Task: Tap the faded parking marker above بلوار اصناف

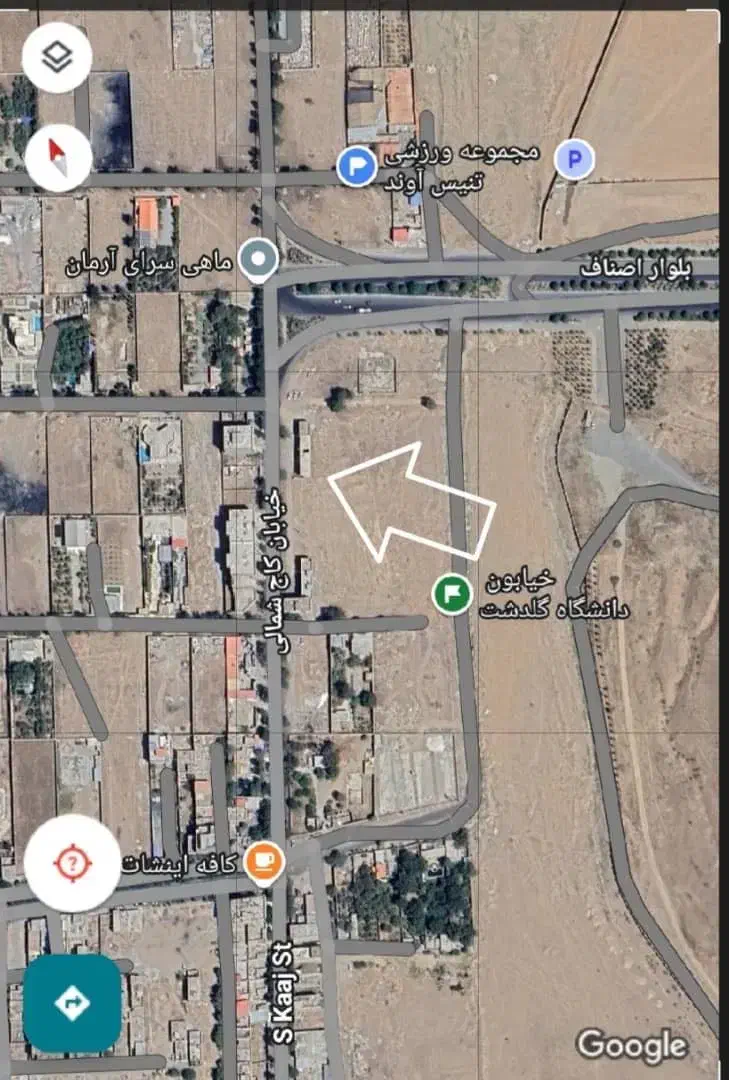Action: pos(574,159)
